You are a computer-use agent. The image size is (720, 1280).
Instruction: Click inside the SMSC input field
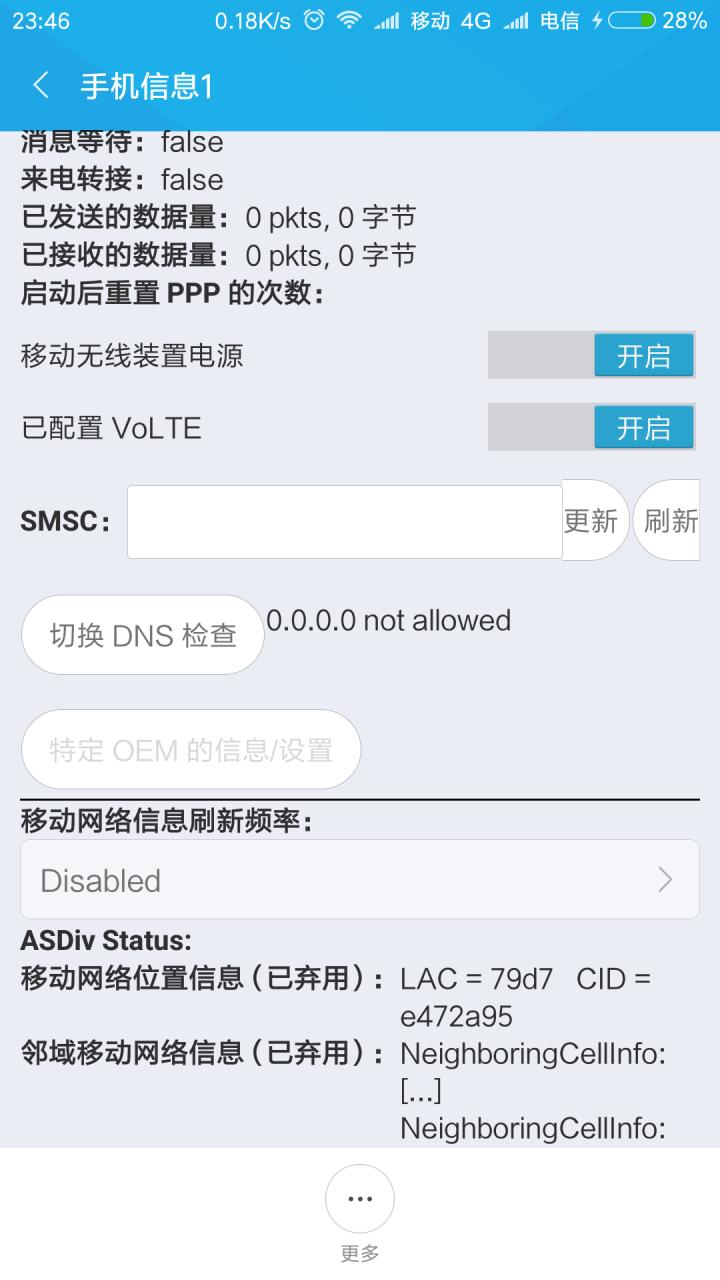tap(345, 521)
